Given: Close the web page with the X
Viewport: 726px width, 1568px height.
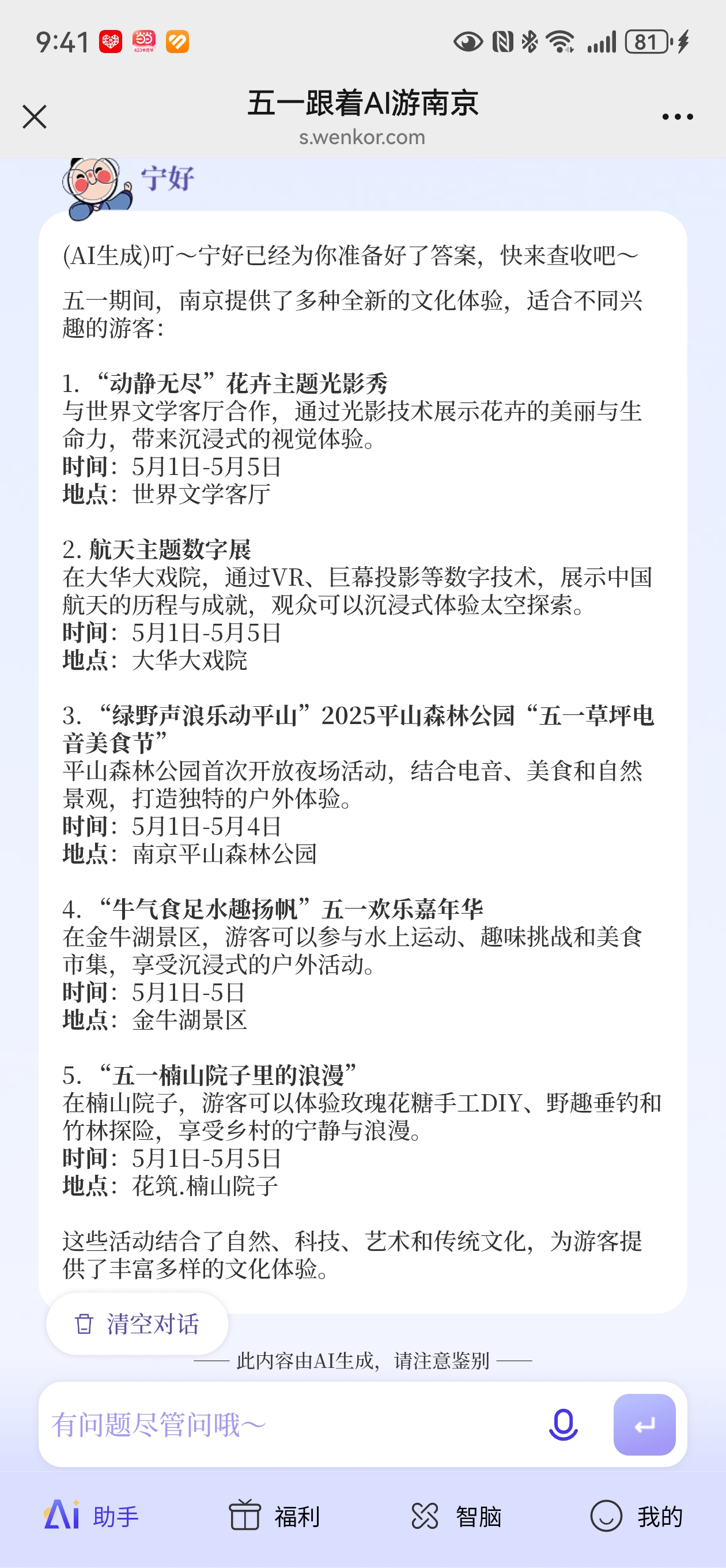Looking at the screenshot, I should [x=35, y=116].
